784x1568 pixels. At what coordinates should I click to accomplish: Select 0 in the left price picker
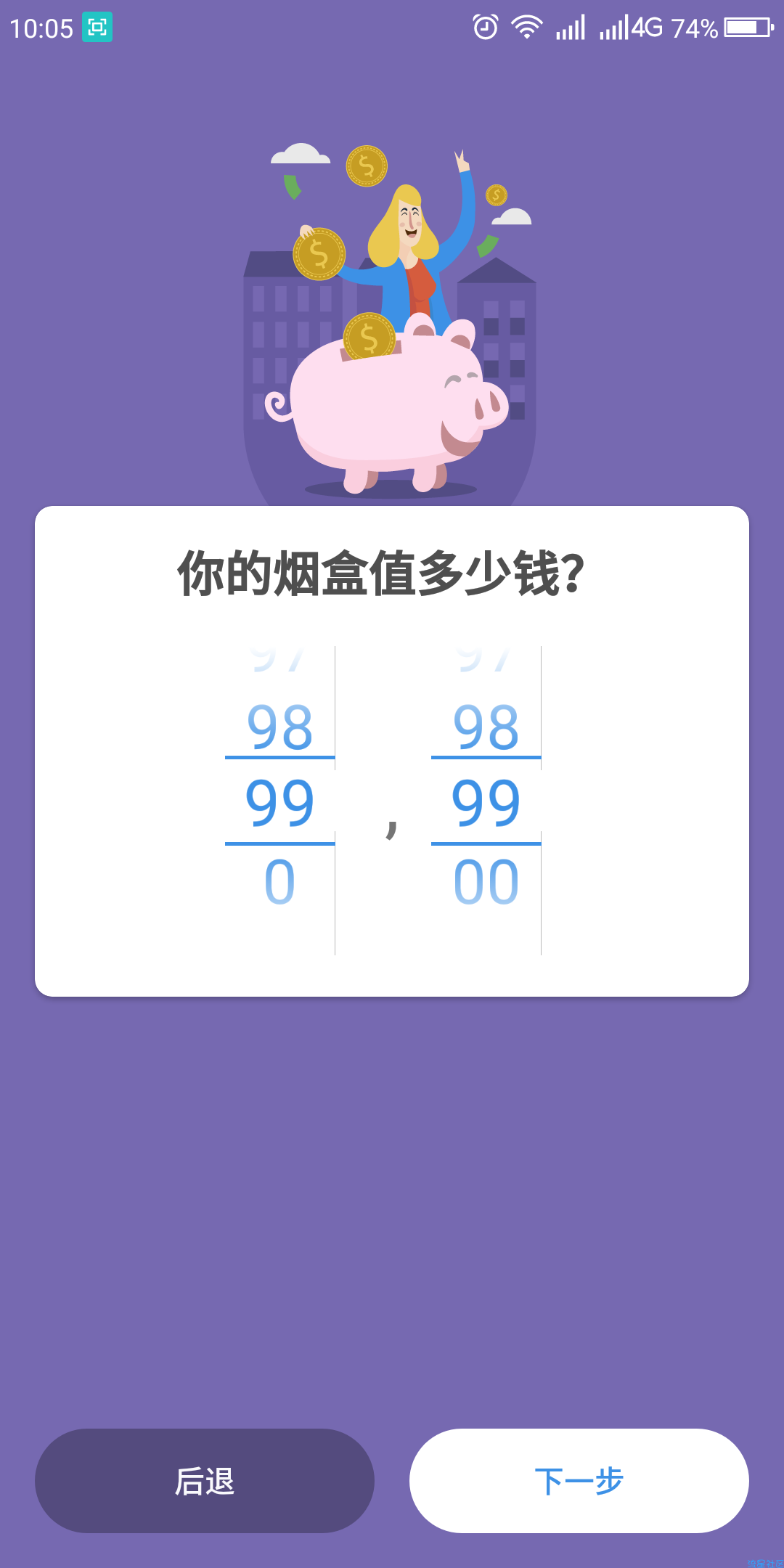pos(279,882)
